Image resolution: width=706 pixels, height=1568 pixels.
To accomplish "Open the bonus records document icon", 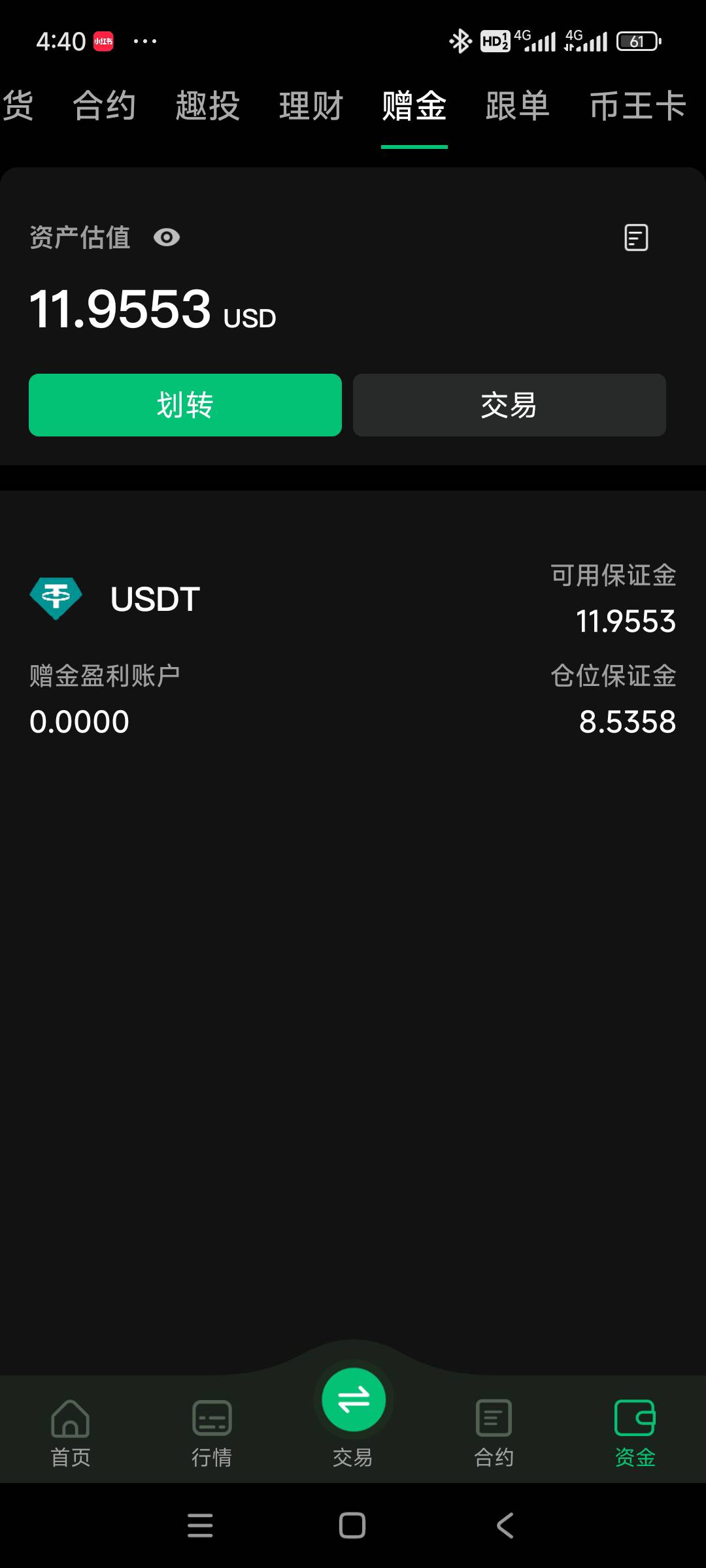I will (x=636, y=238).
